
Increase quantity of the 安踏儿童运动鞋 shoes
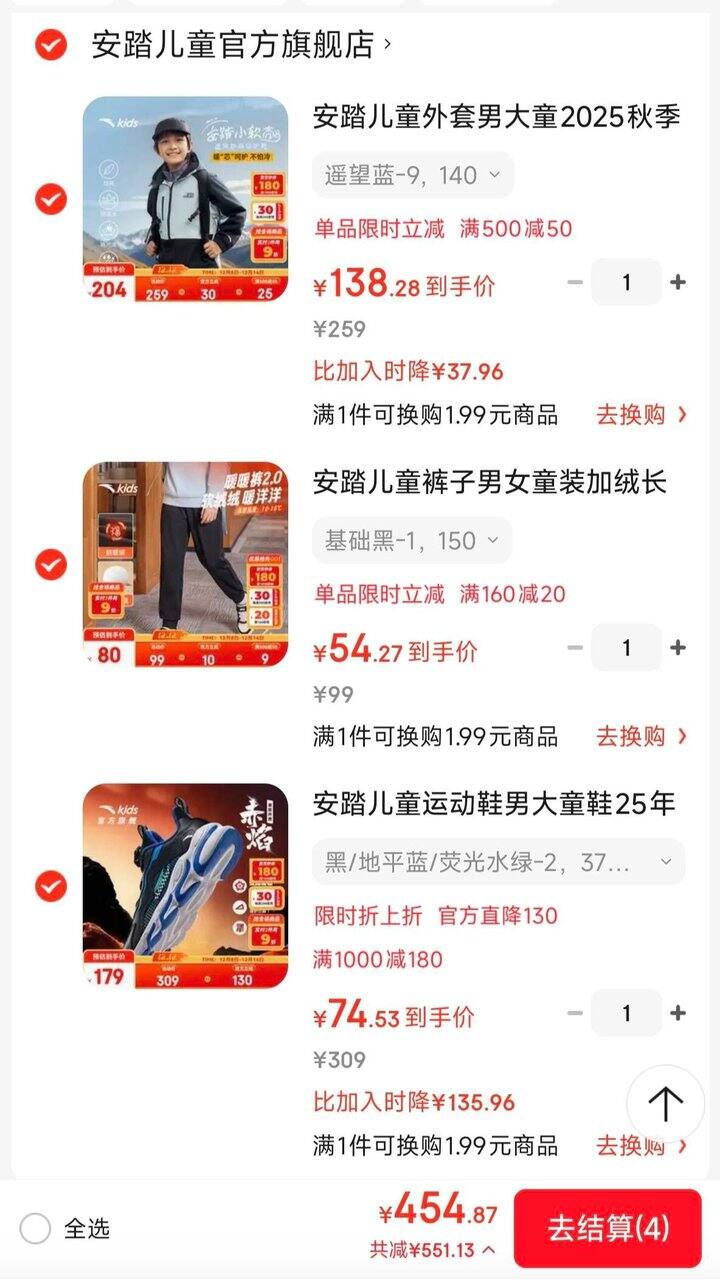678,1013
